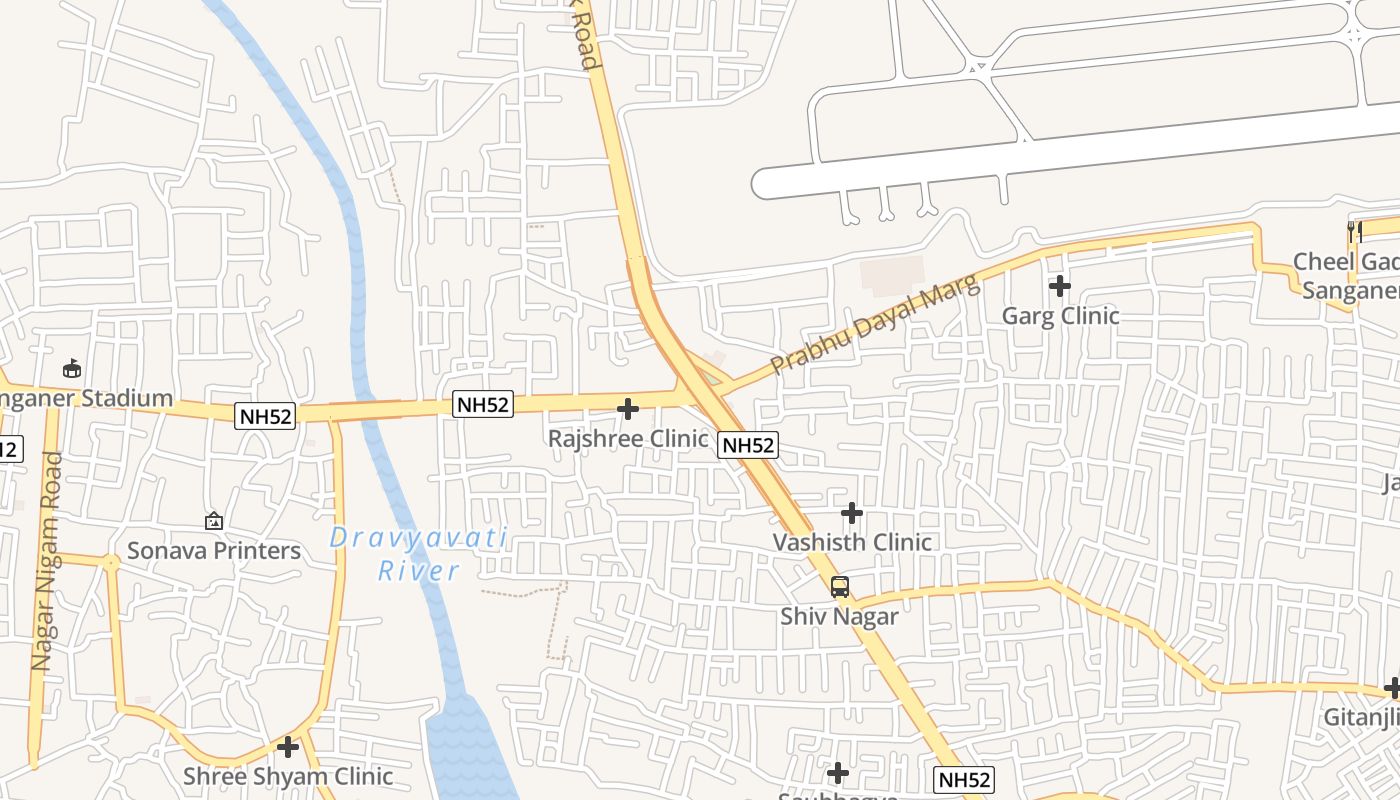Select the Shiv Nagar bus stop

coord(840,587)
